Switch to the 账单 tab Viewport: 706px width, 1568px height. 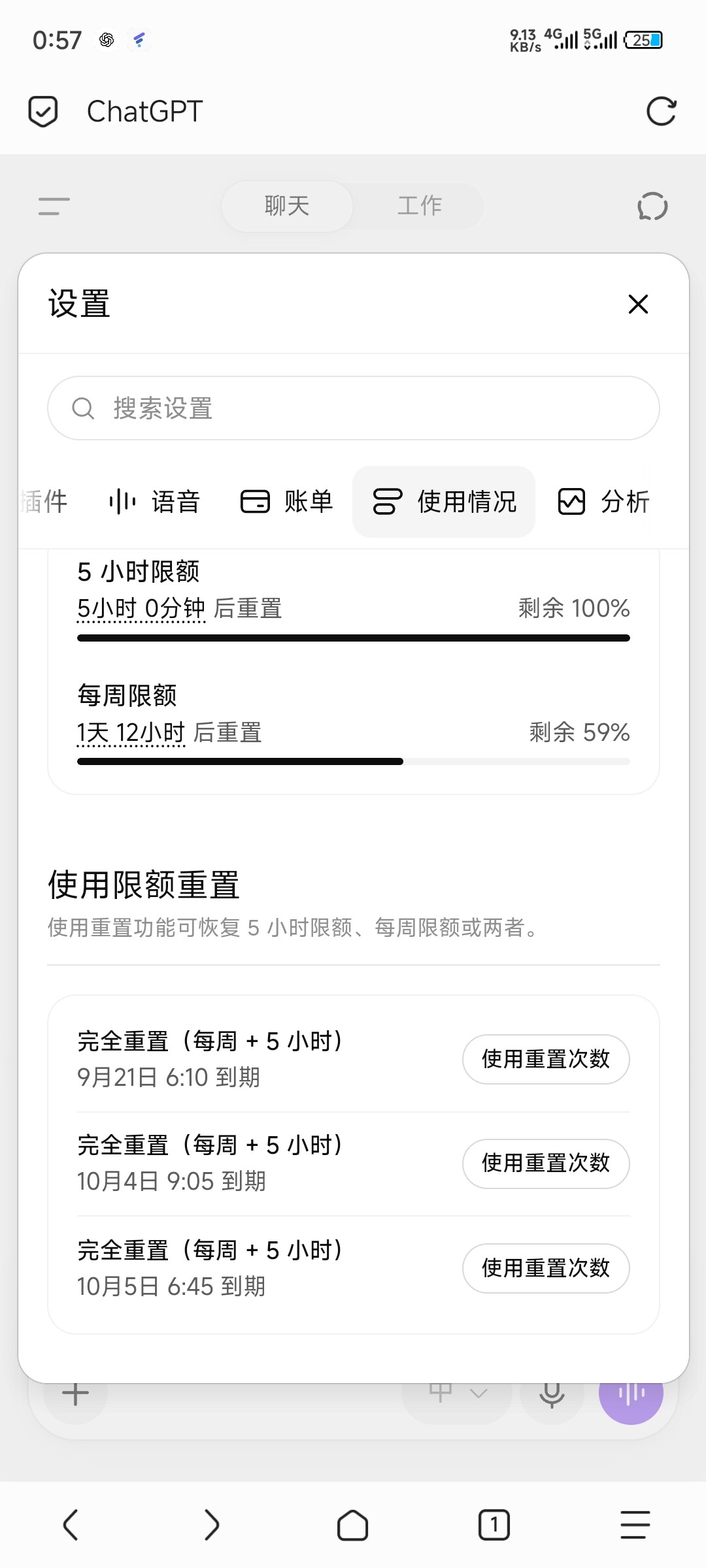click(x=287, y=502)
